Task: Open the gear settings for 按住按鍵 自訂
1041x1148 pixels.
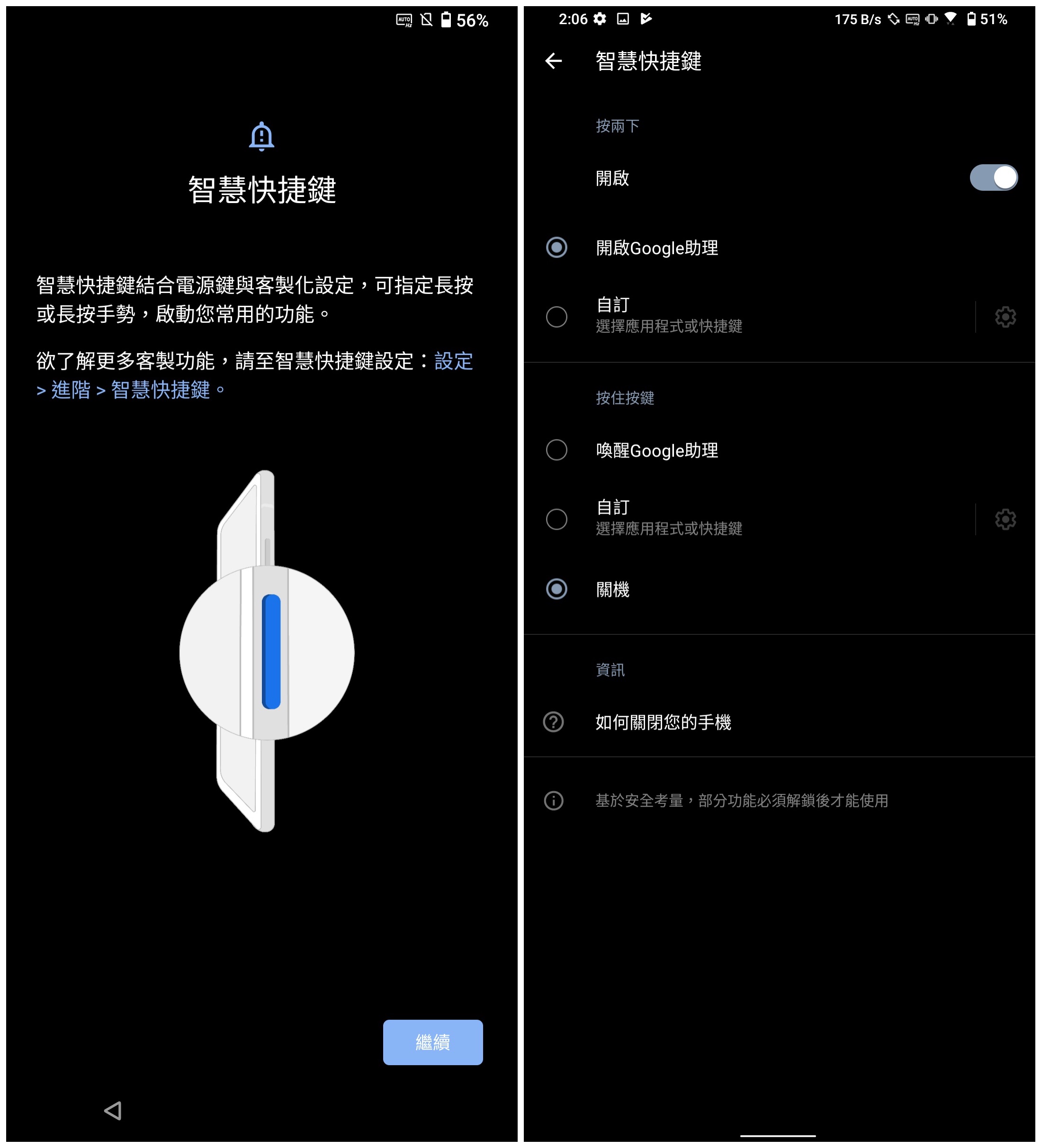Action: [x=1005, y=519]
